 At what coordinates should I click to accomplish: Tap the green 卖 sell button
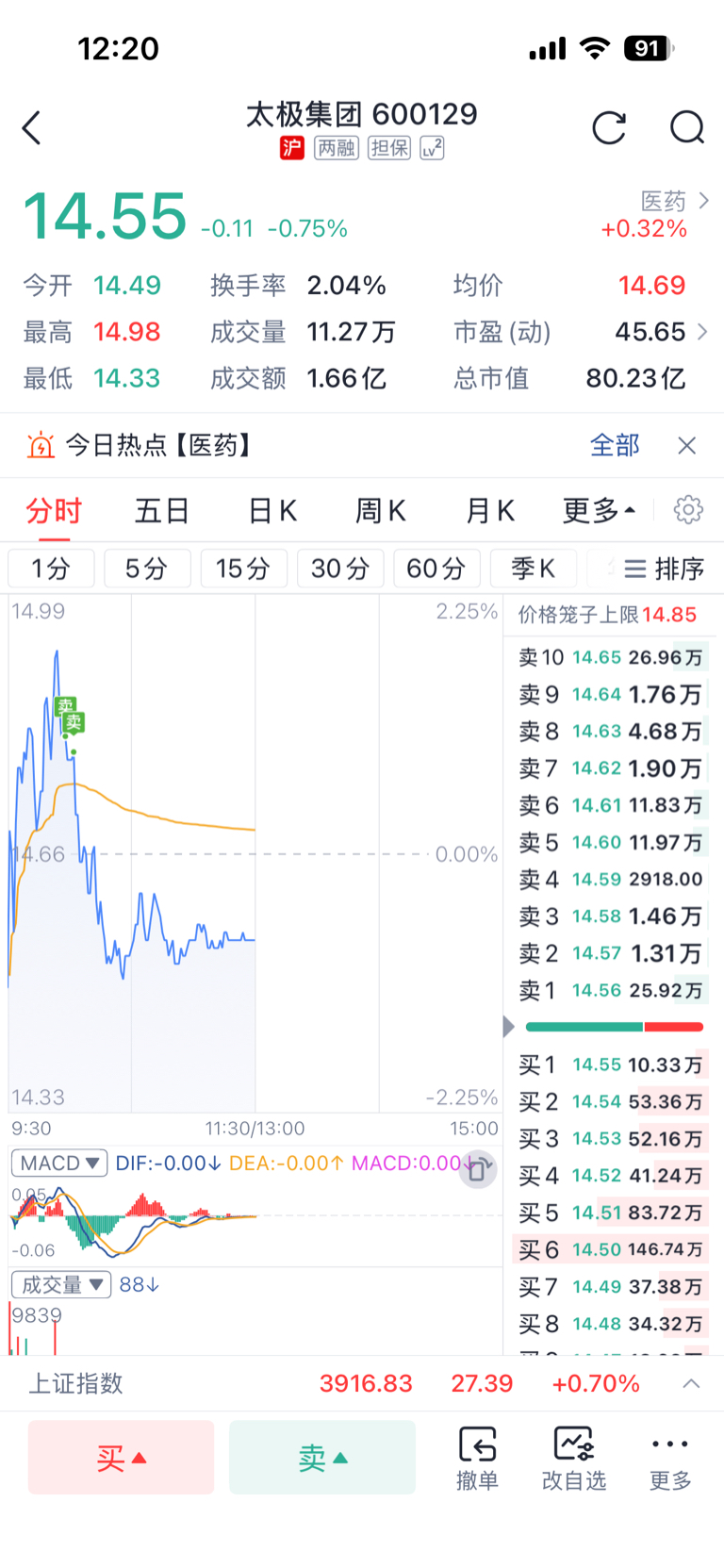(x=322, y=1458)
